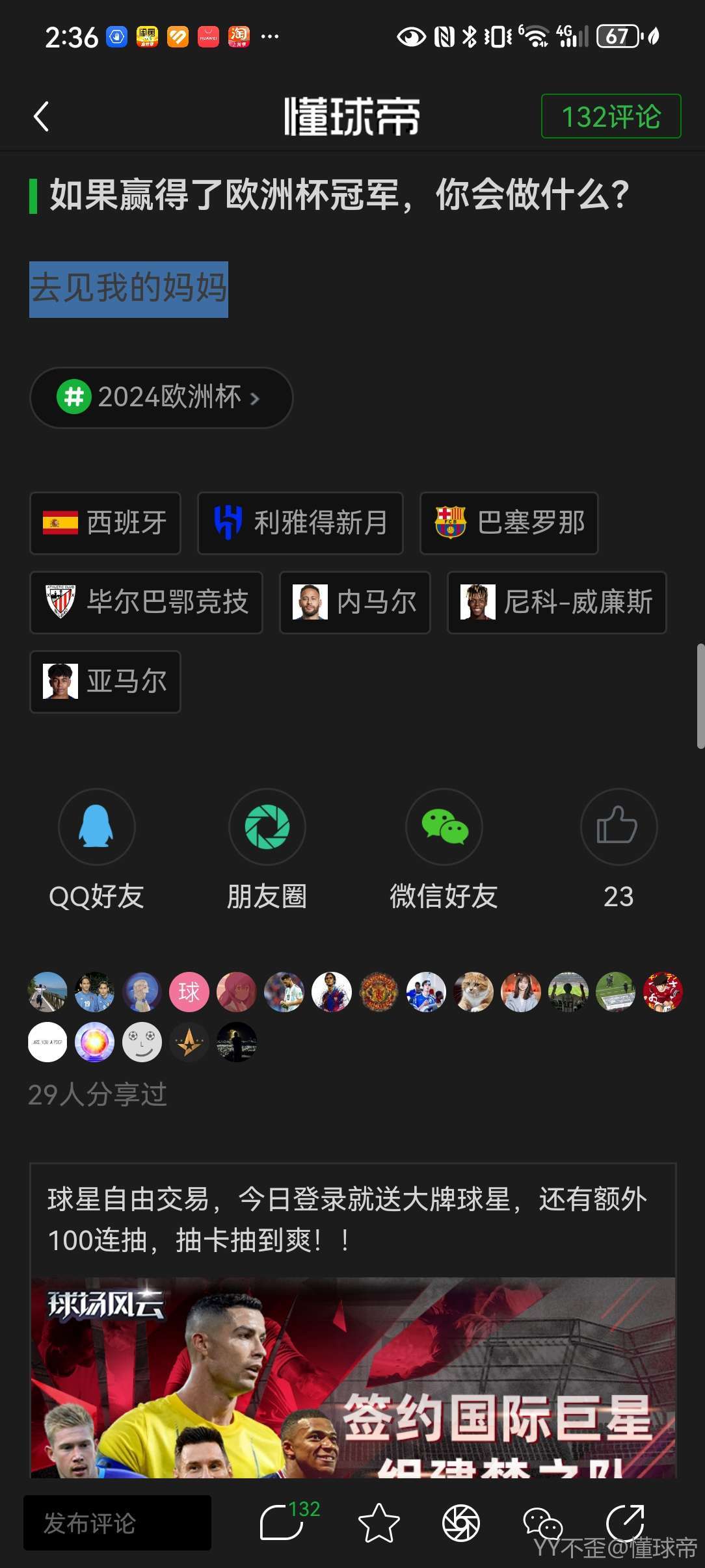Tap the 发布评论 comment field
The height and width of the screenshot is (1568, 705).
click(118, 1522)
